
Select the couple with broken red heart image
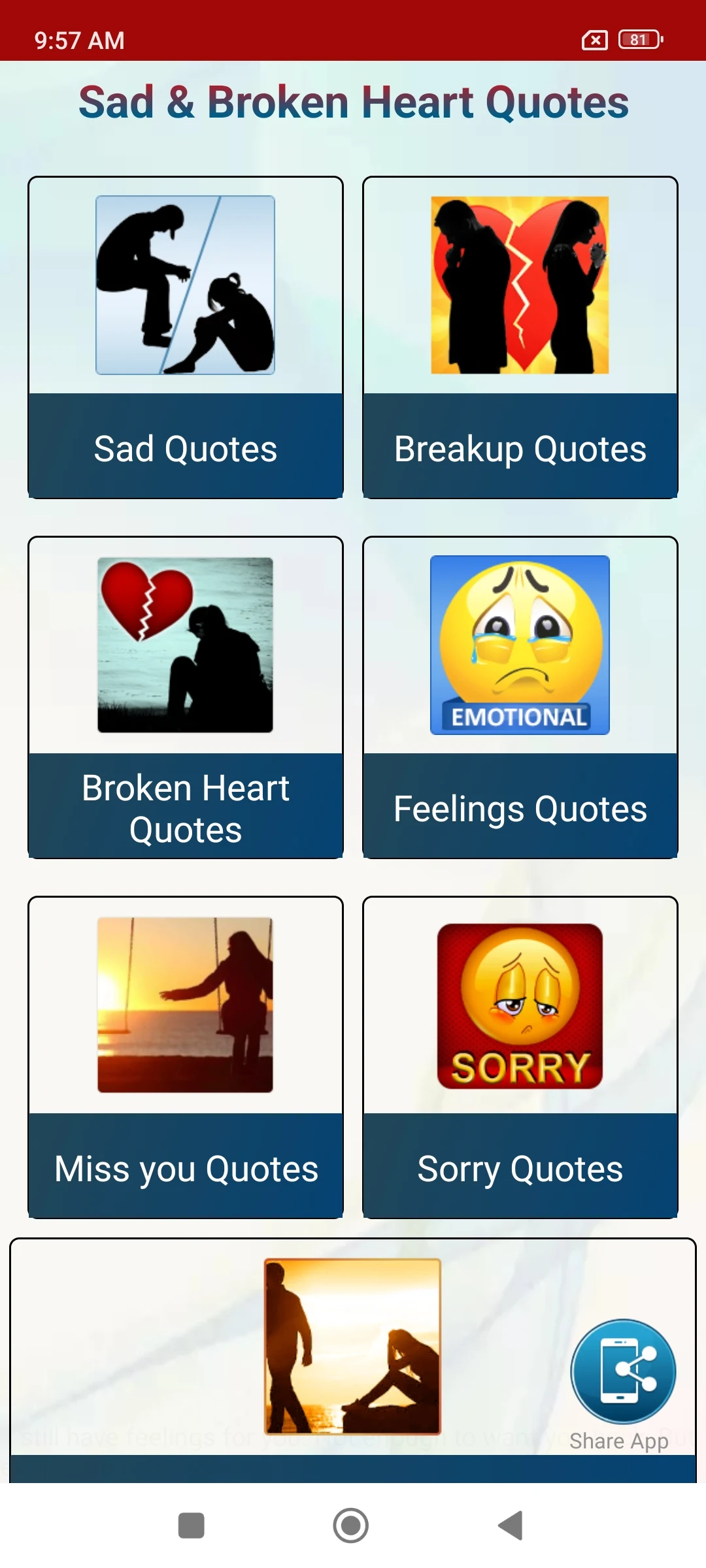click(x=520, y=286)
